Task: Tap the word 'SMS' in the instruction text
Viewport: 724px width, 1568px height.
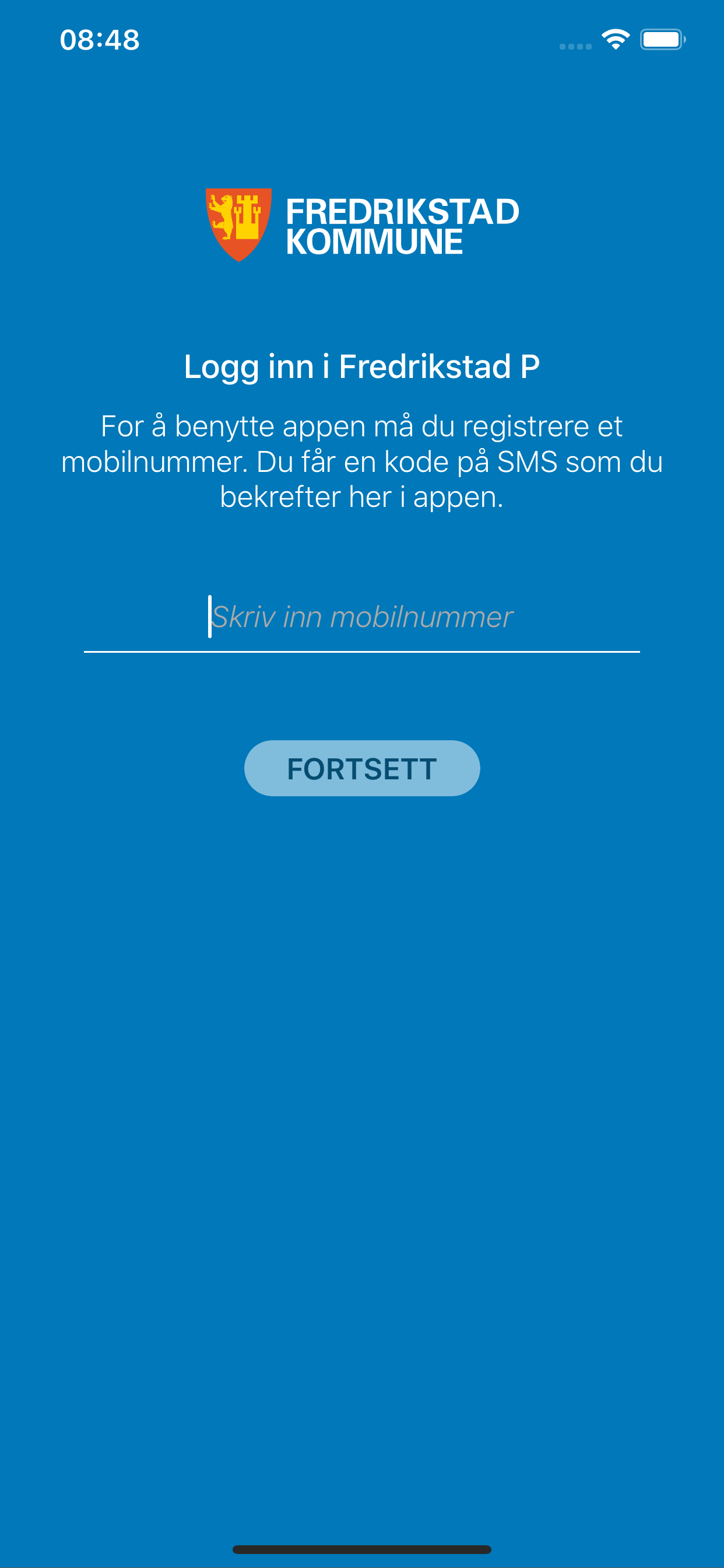Action: 527,462
